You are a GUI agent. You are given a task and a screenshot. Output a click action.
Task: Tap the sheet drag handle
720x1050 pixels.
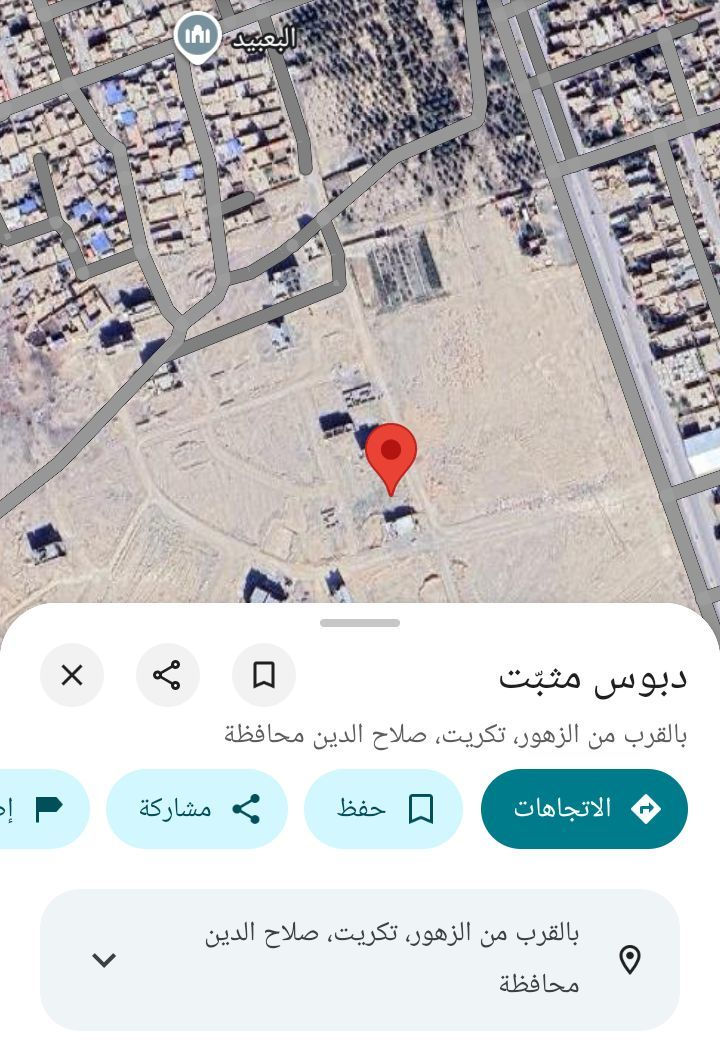click(x=360, y=623)
